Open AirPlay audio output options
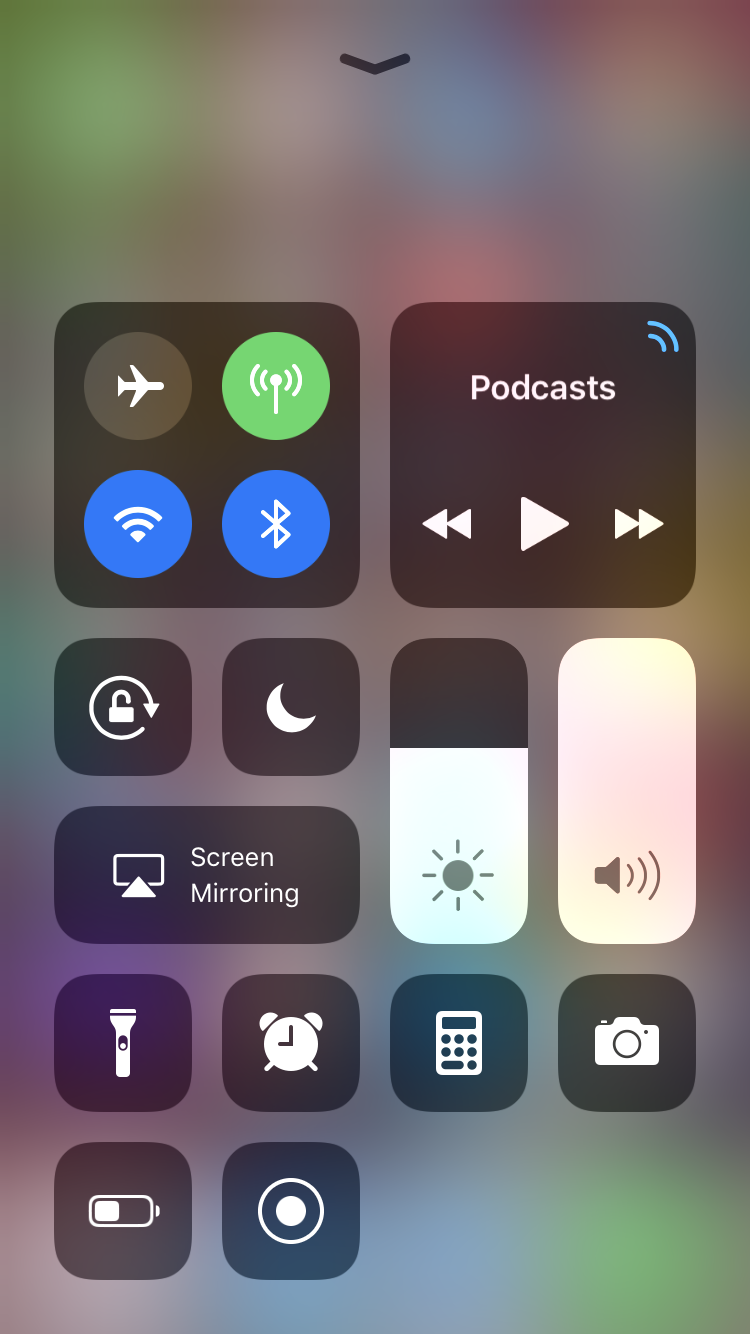This screenshot has width=750, height=1334. click(662, 337)
